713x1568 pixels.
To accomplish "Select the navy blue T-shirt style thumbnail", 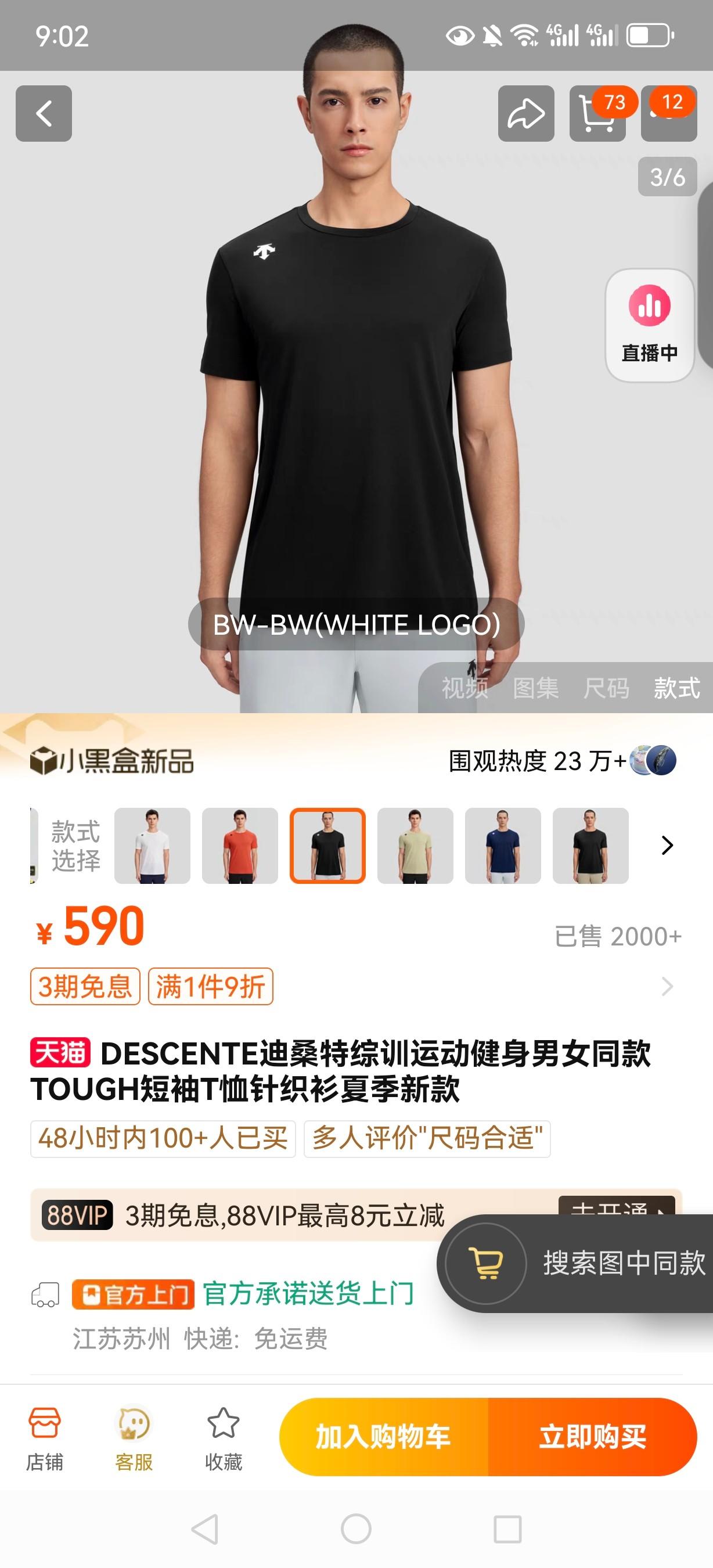I will click(x=502, y=846).
